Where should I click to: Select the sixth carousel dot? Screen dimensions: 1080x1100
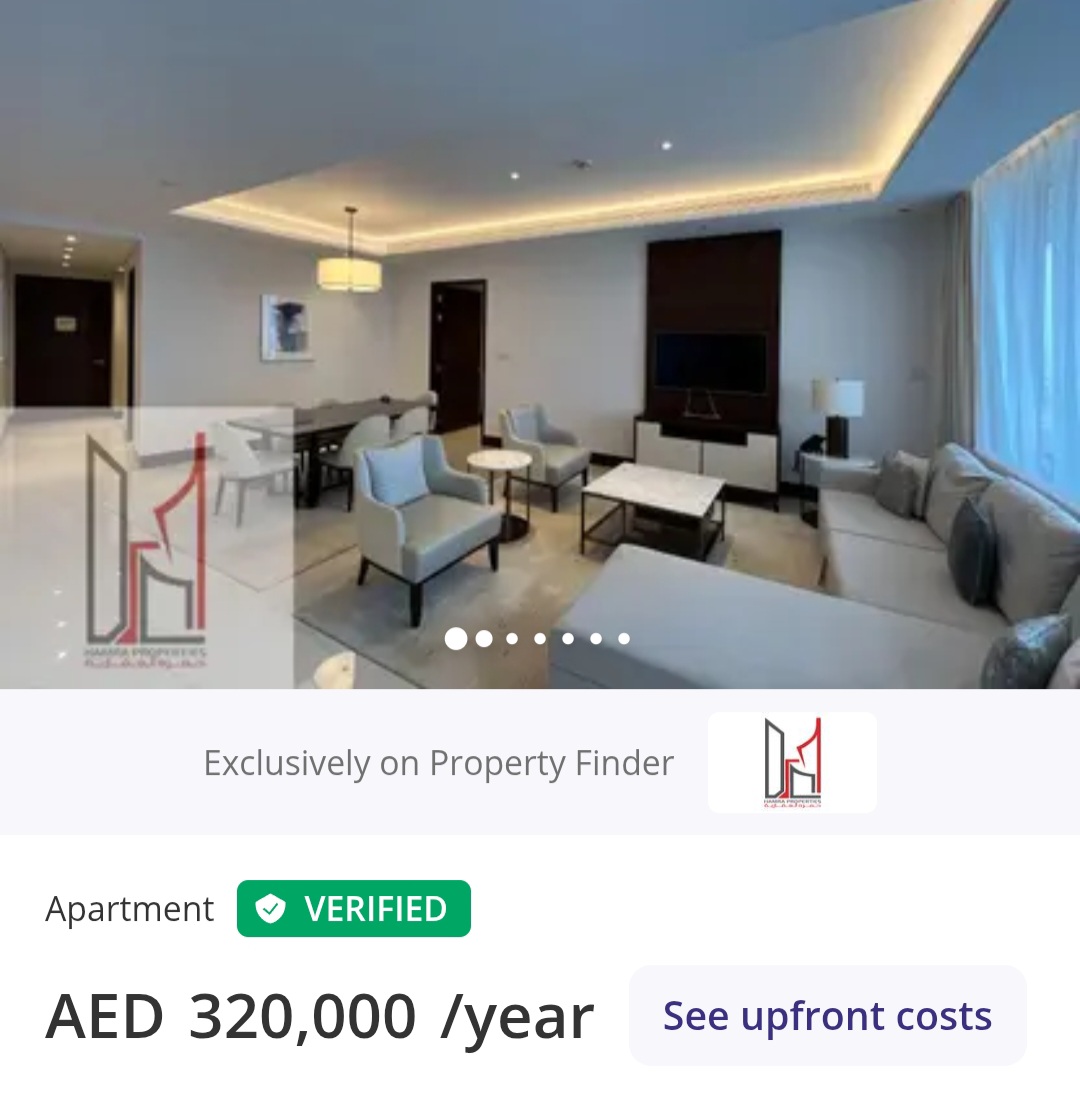(x=595, y=637)
